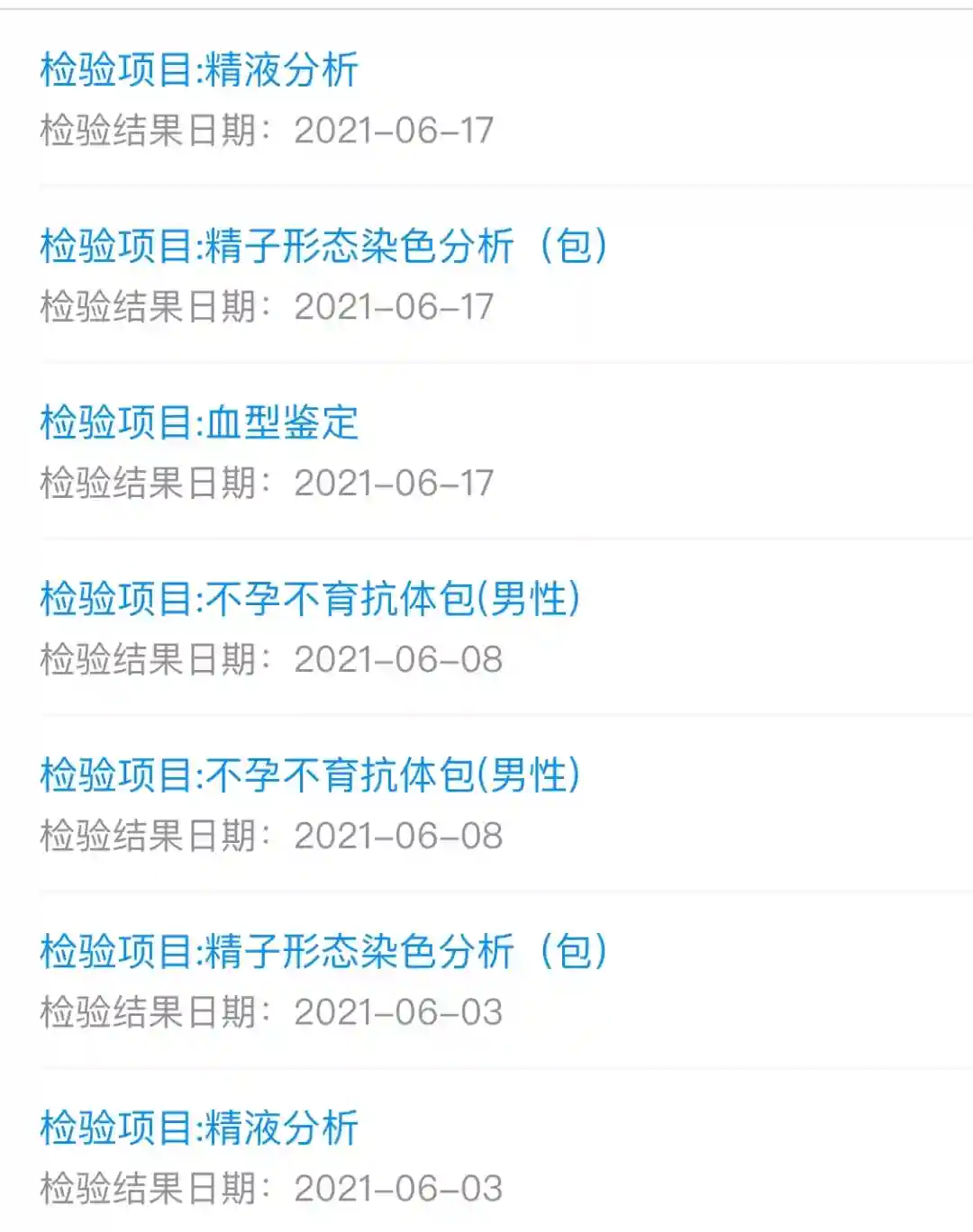This screenshot has width=973, height=1232.
Task: Open 精液分析 result dated 2021-06-17
Action: click(x=200, y=70)
